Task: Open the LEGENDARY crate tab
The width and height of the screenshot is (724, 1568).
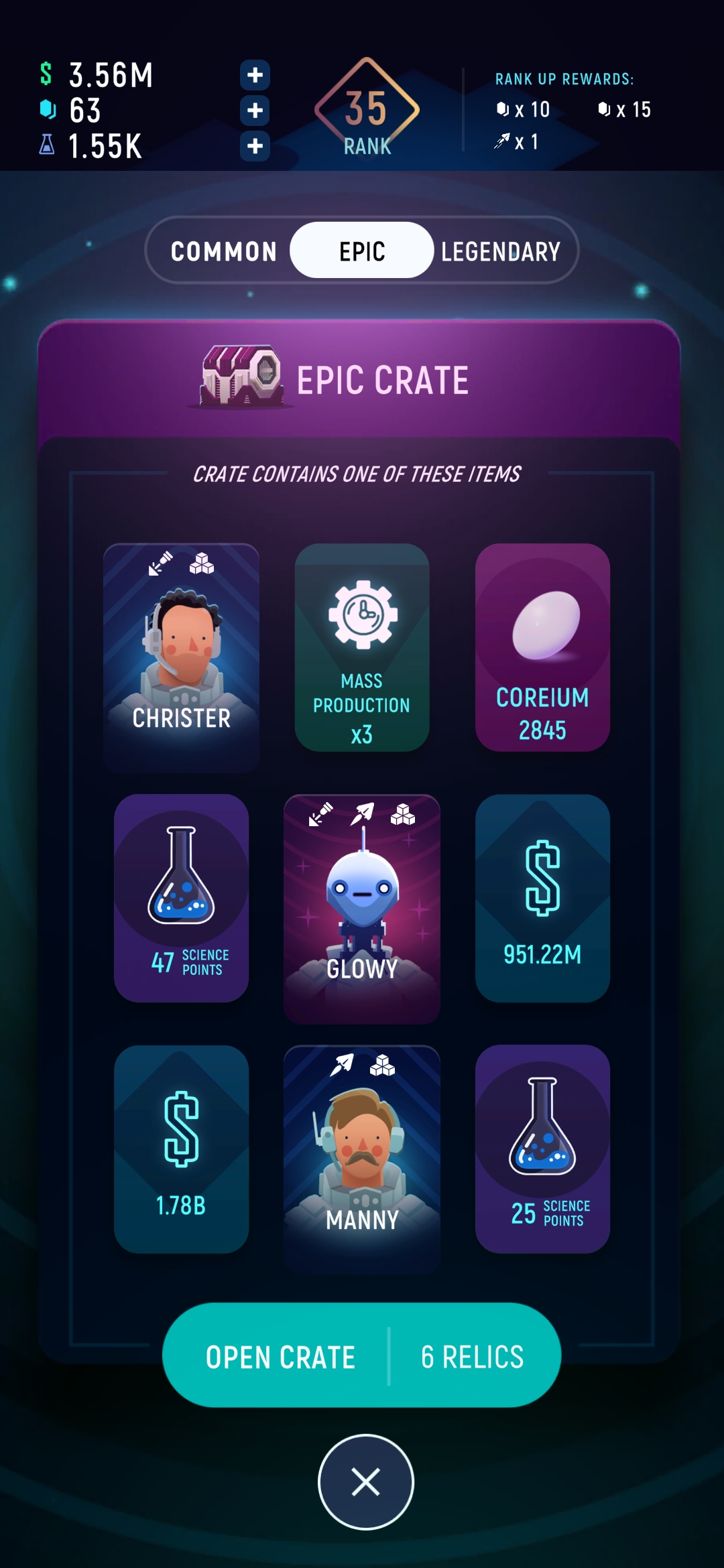Action: pyautogui.click(x=501, y=251)
